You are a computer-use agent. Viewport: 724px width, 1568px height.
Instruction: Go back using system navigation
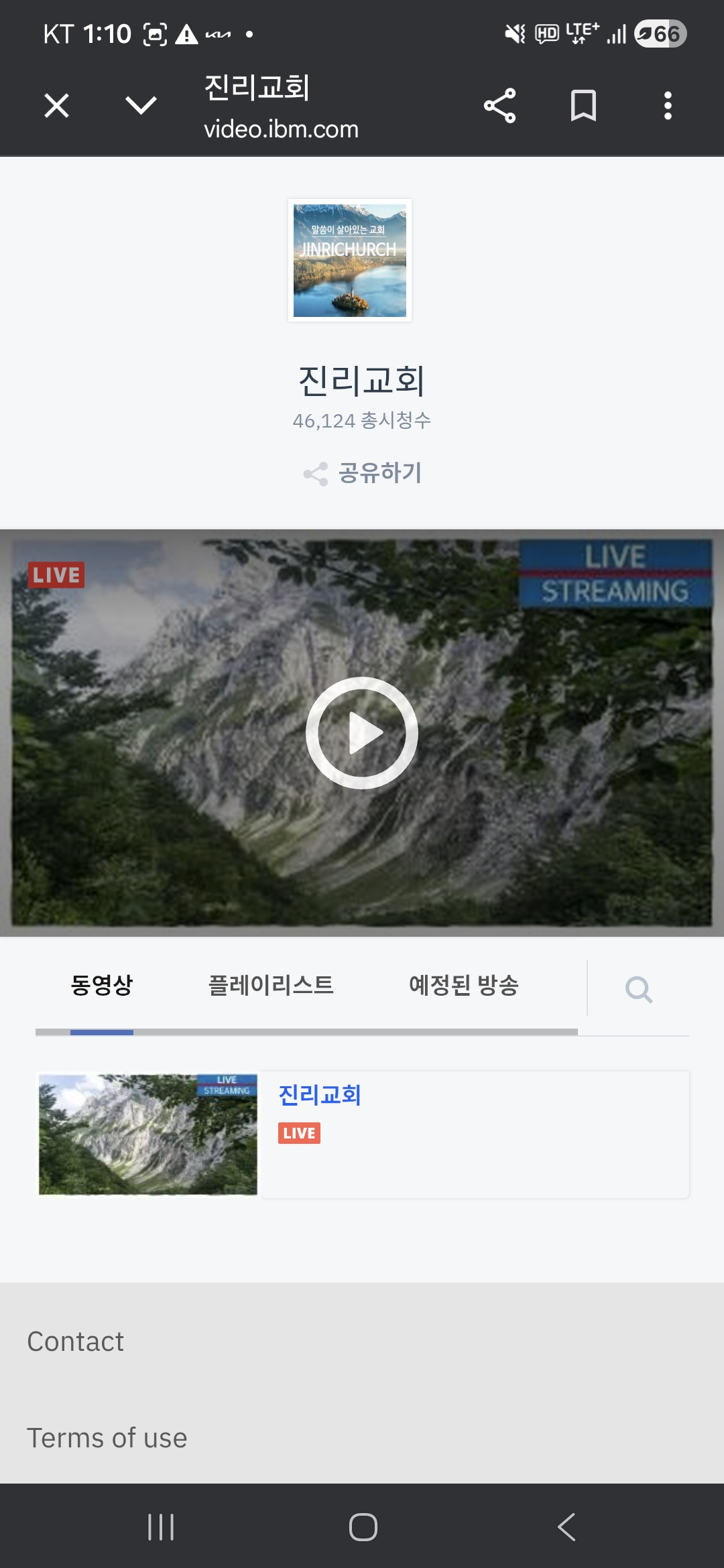566,1527
